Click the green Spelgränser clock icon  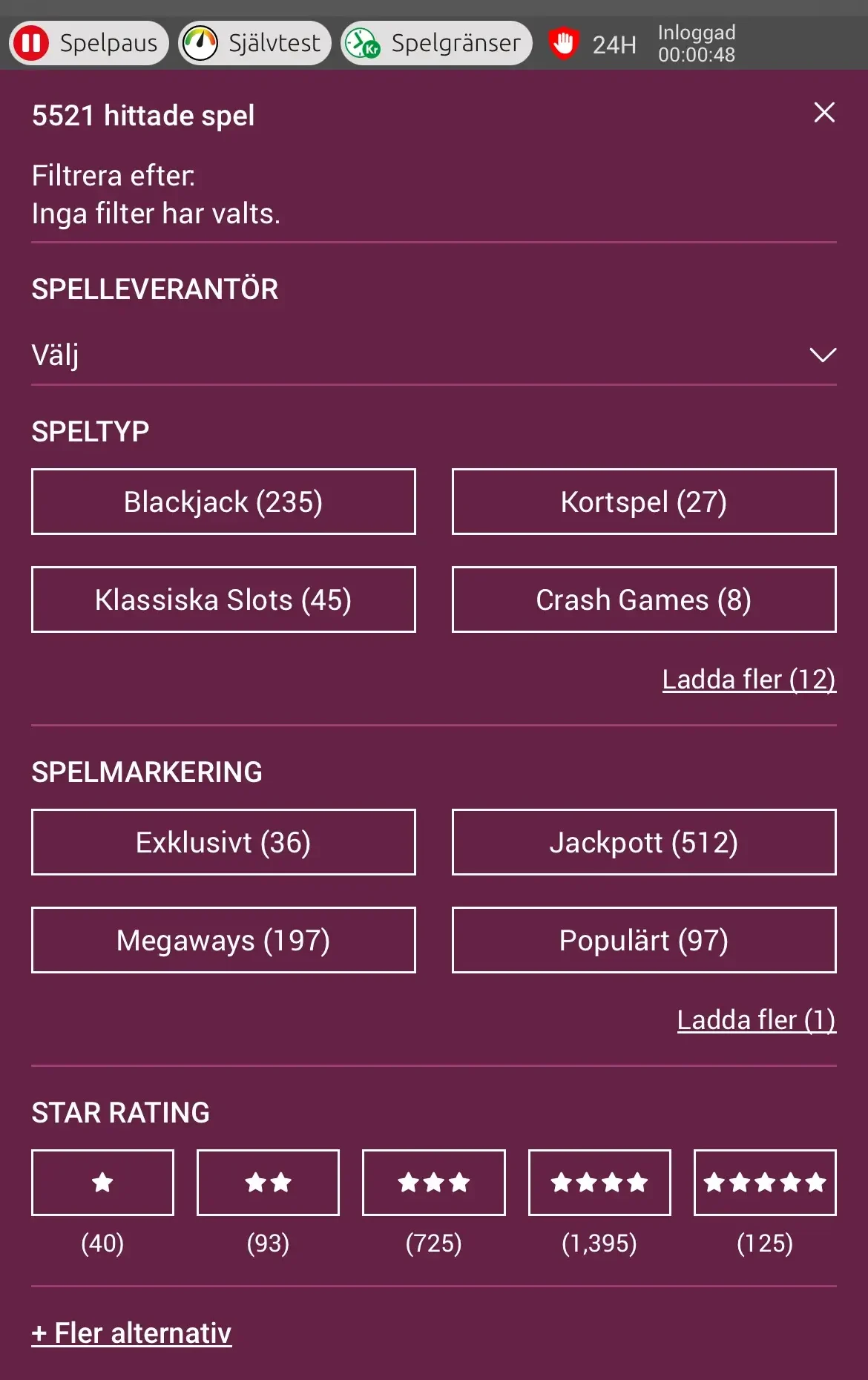tap(361, 42)
